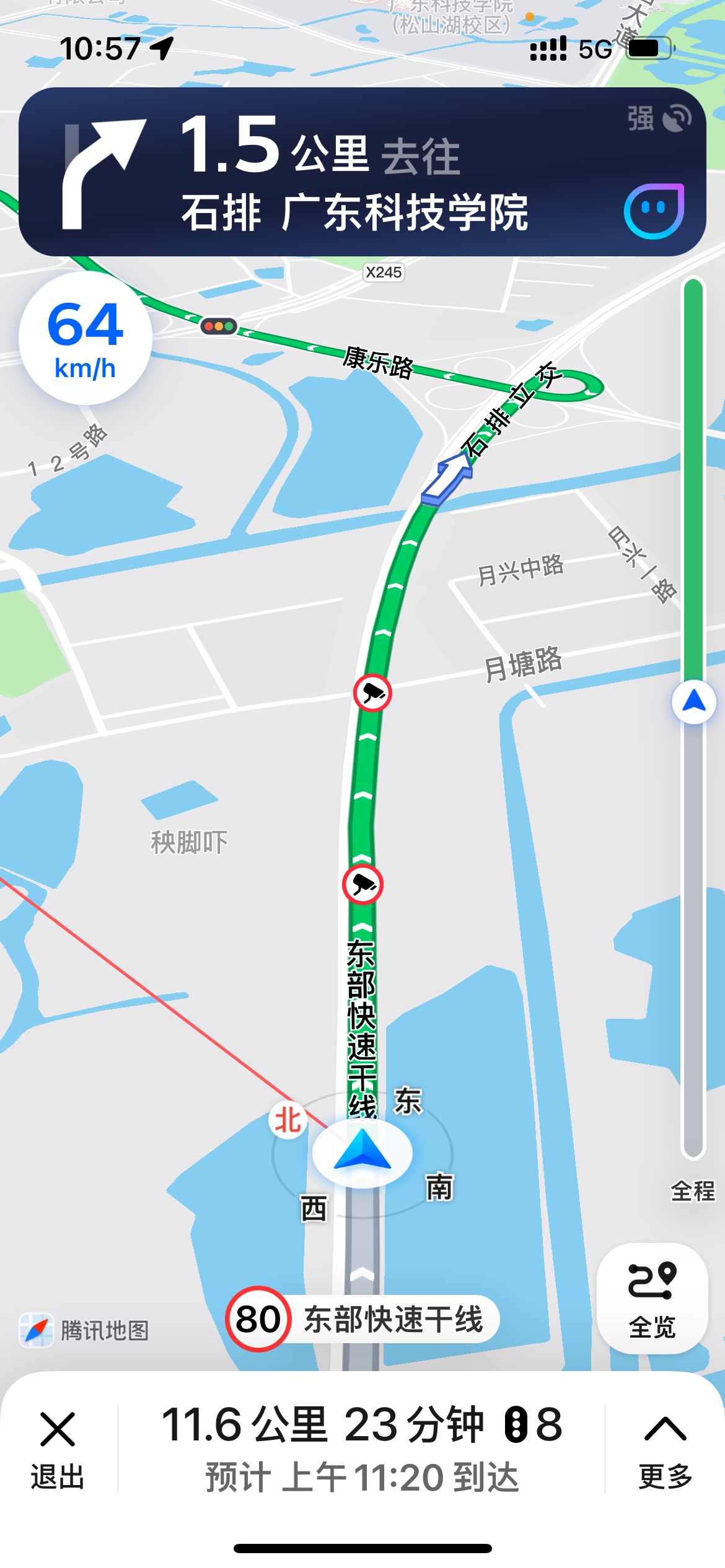Expand the 更多 options panel
The height and width of the screenshot is (1568, 725).
coord(665,1450)
